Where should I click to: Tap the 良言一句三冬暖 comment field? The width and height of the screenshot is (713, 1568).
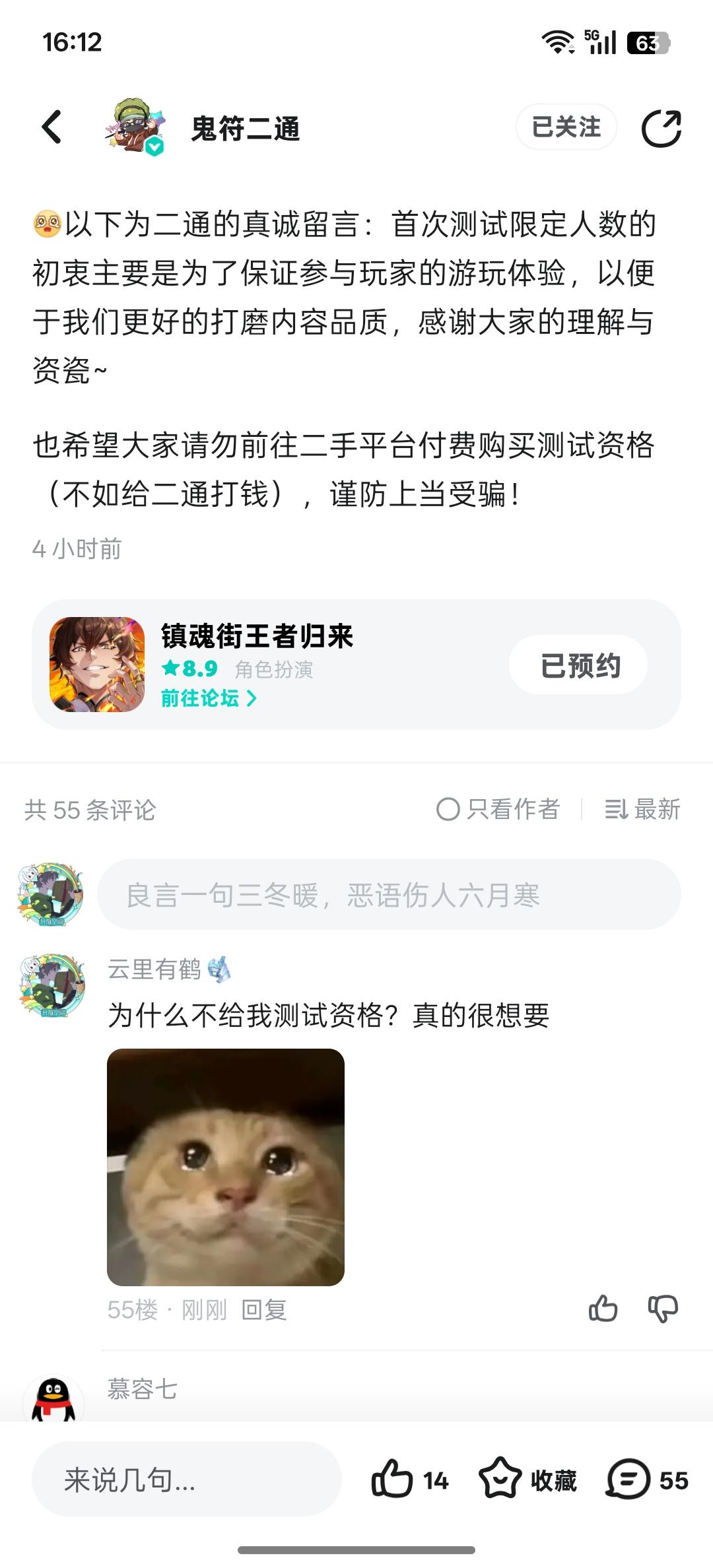pyautogui.click(x=389, y=895)
